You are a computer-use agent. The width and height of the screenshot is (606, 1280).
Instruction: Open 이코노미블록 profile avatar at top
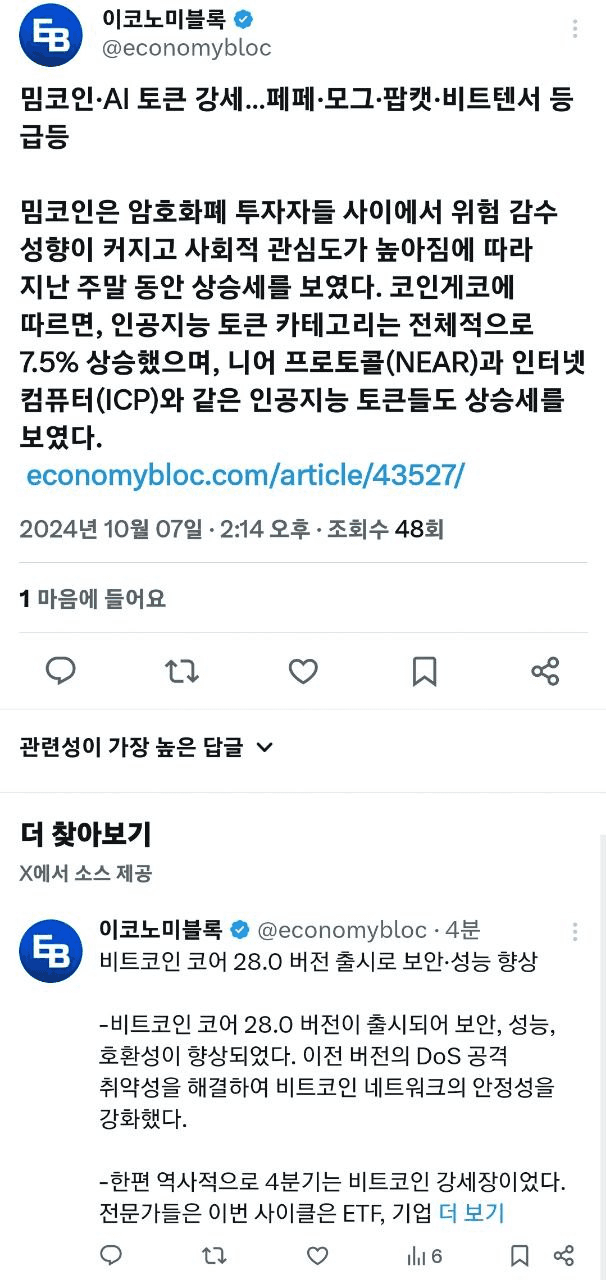point(50,35)
